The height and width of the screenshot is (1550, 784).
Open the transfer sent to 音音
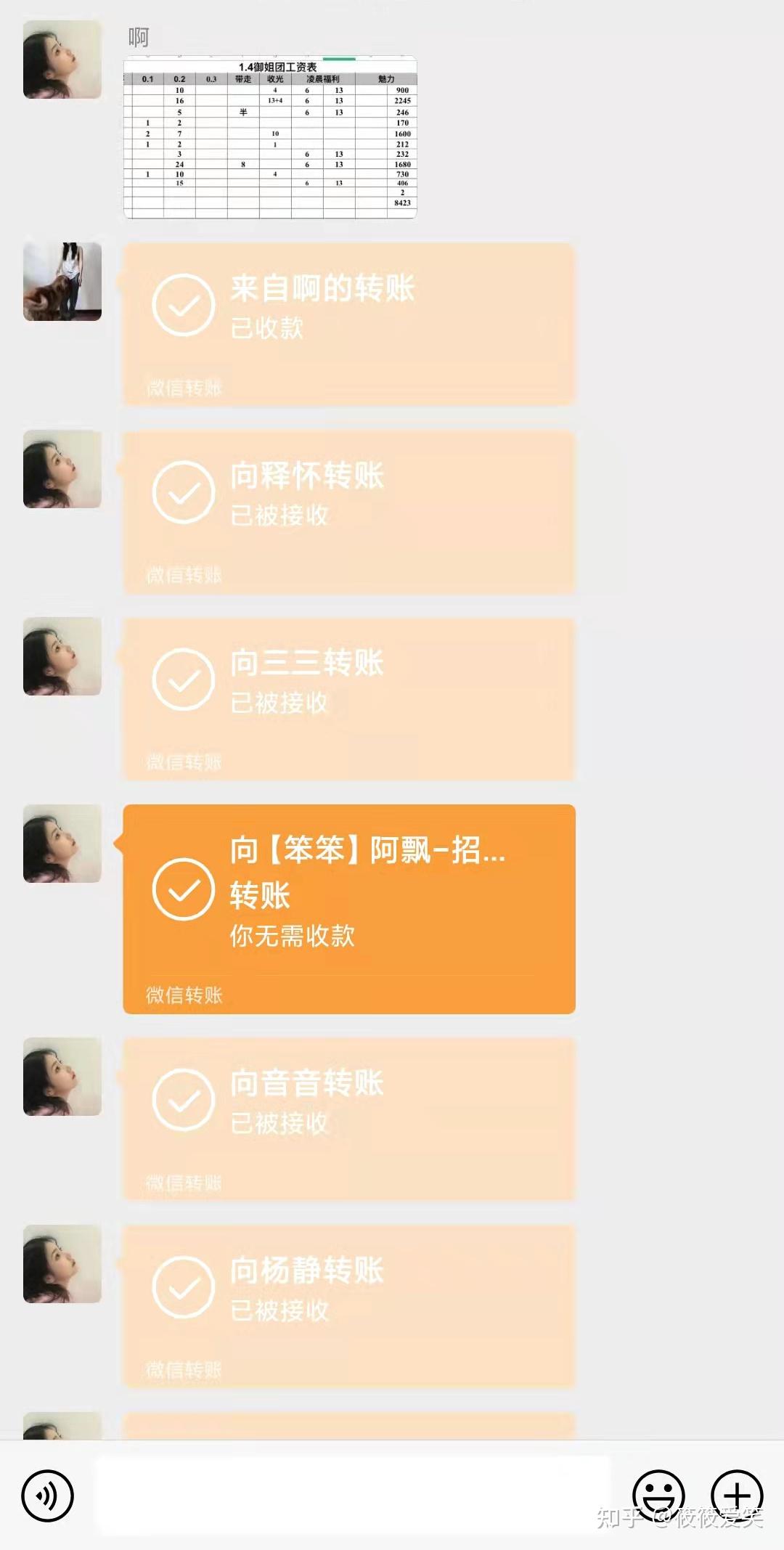[349, 1119]
